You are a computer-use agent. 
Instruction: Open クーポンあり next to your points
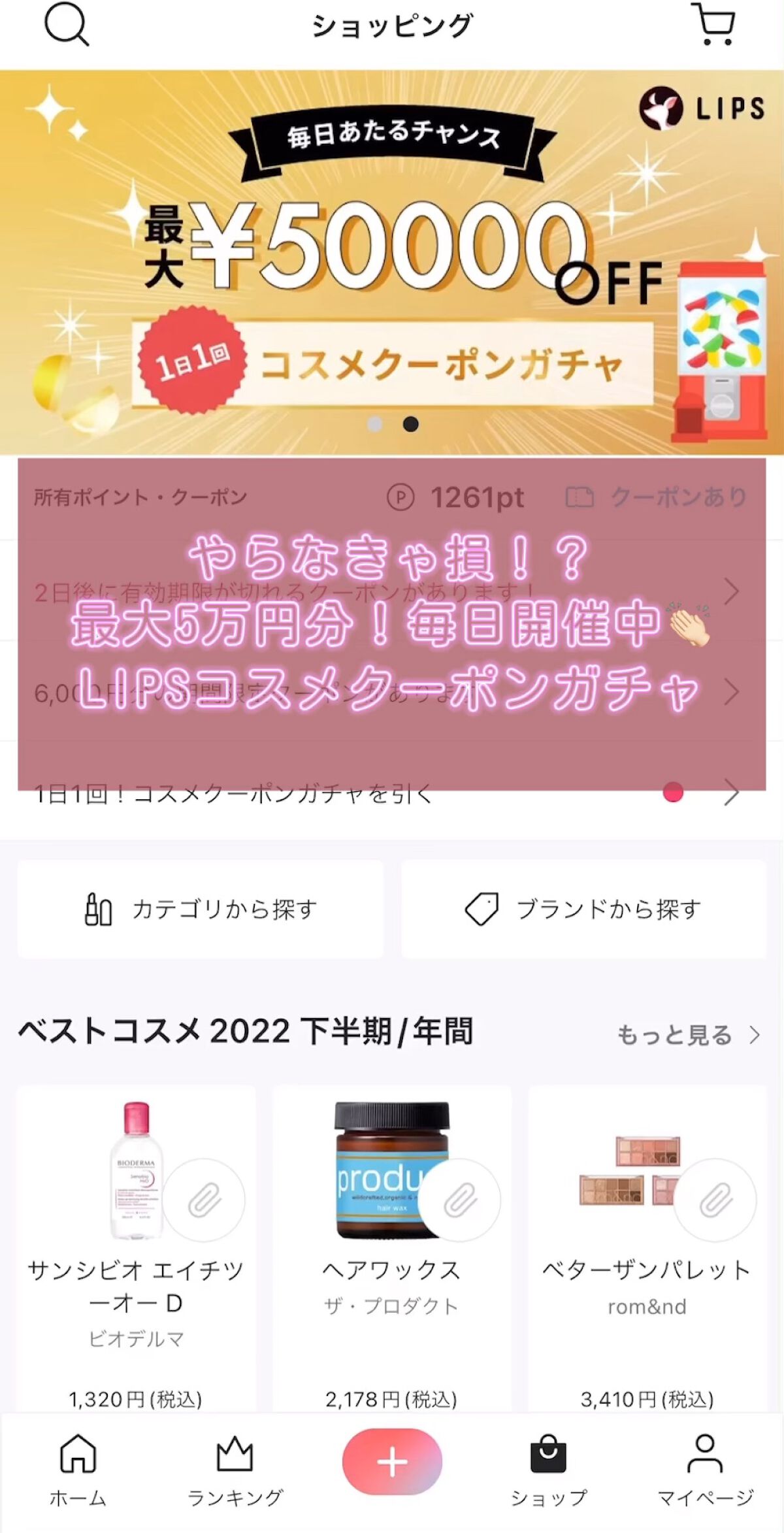click(678, 497)
